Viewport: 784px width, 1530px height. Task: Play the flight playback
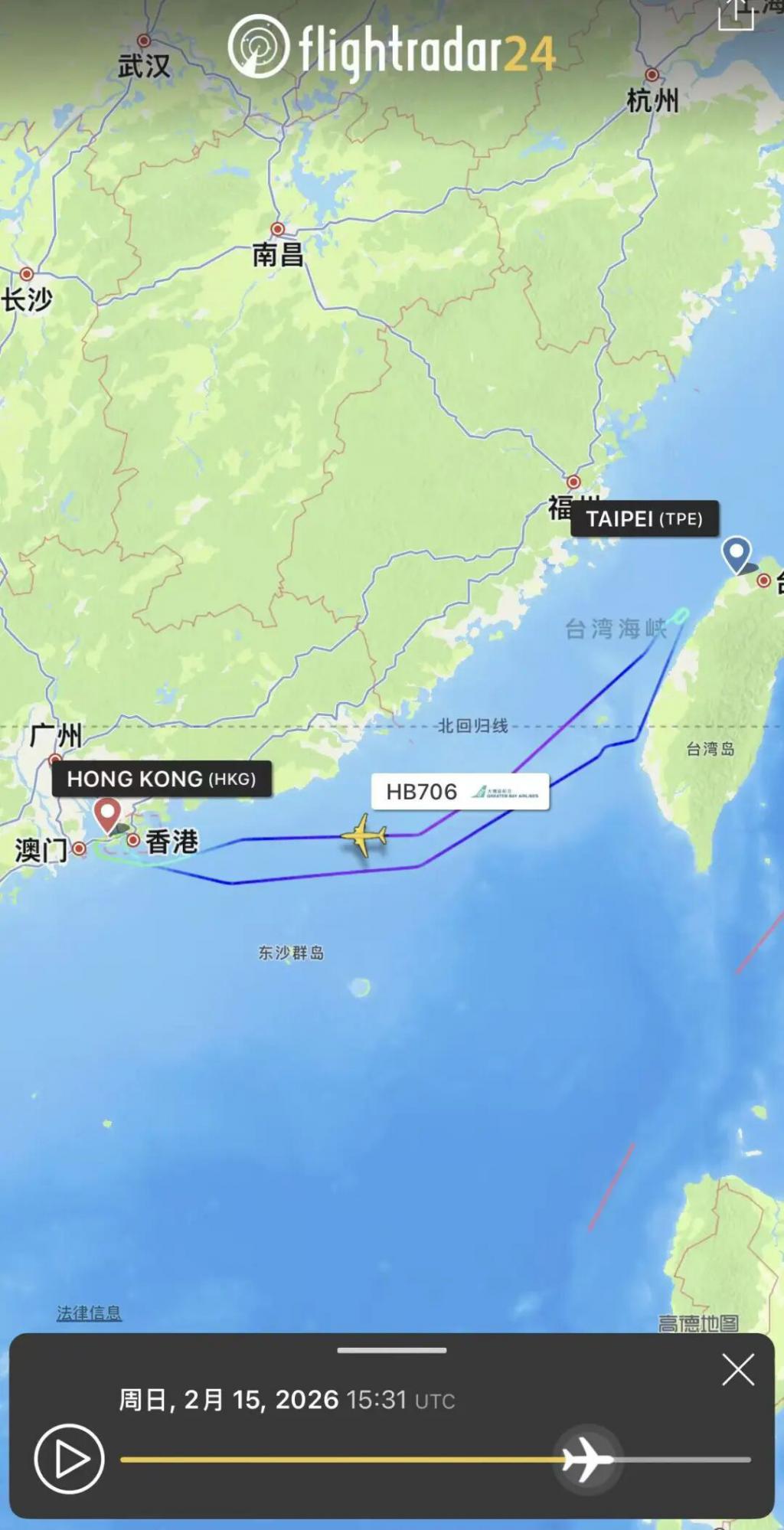pos(69,1459)
